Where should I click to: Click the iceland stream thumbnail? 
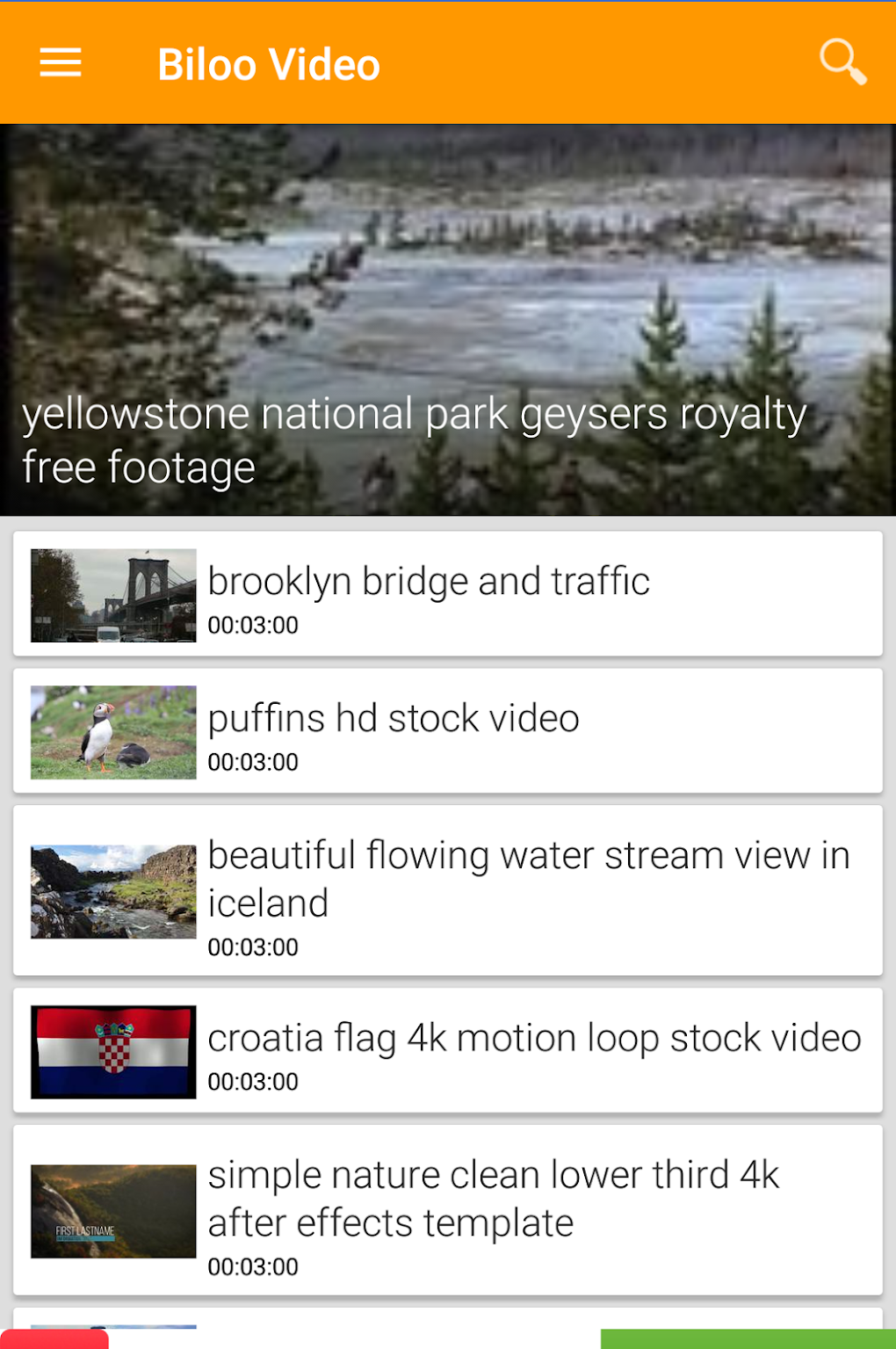(112, 889)
